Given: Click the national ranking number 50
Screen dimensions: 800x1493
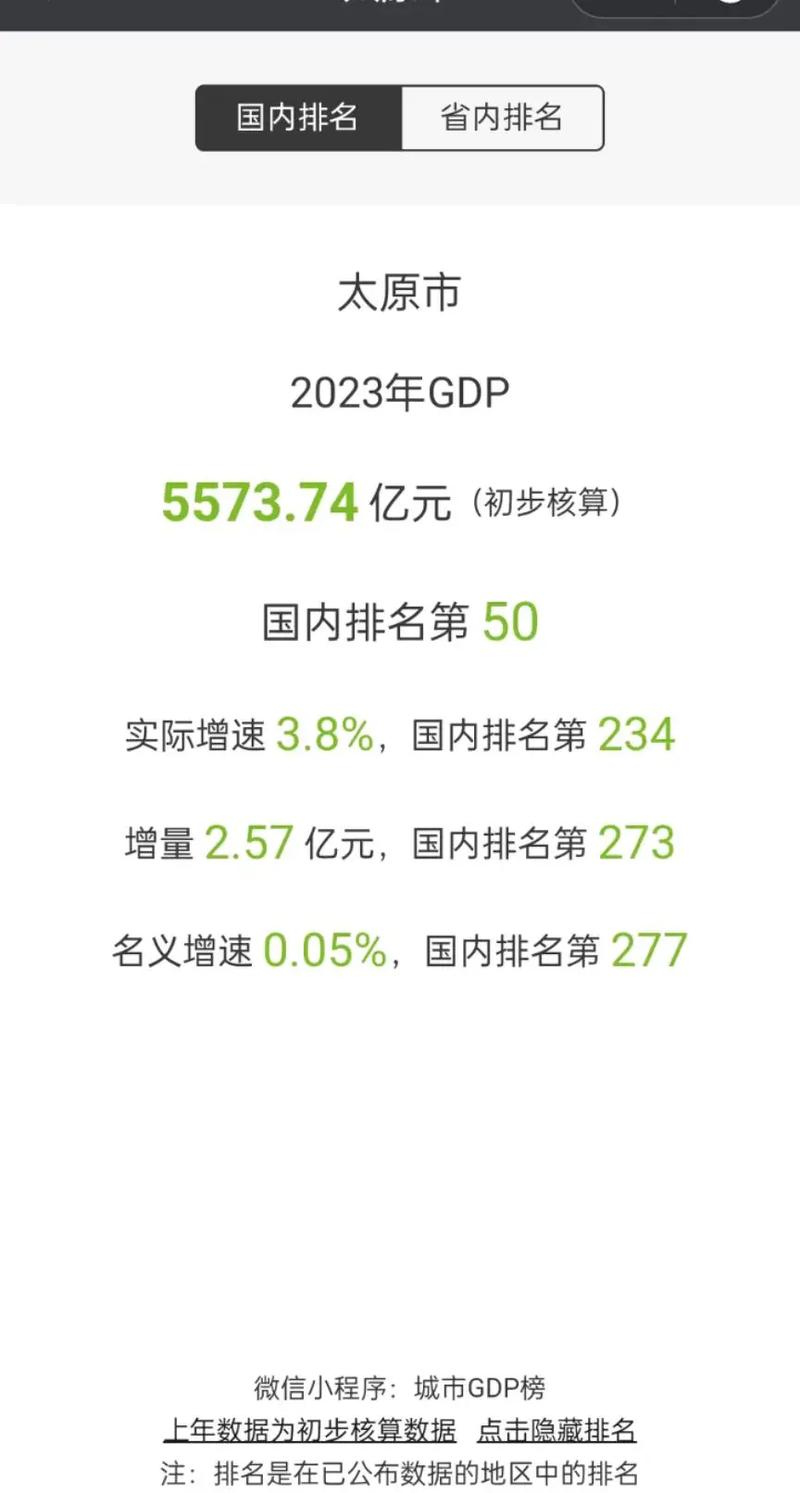Looking at the screenshot, I should (x=513, y=621).
